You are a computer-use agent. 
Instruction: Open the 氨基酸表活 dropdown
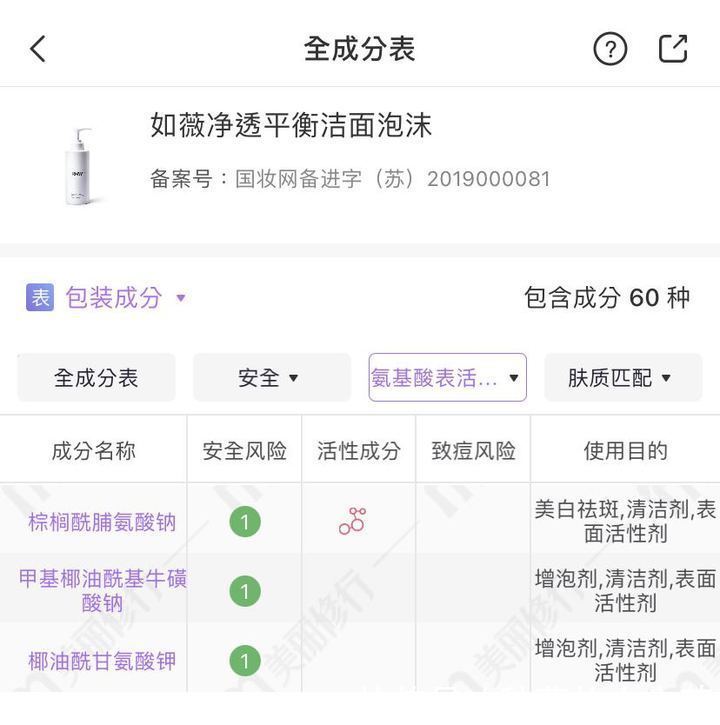click(446, 378)
